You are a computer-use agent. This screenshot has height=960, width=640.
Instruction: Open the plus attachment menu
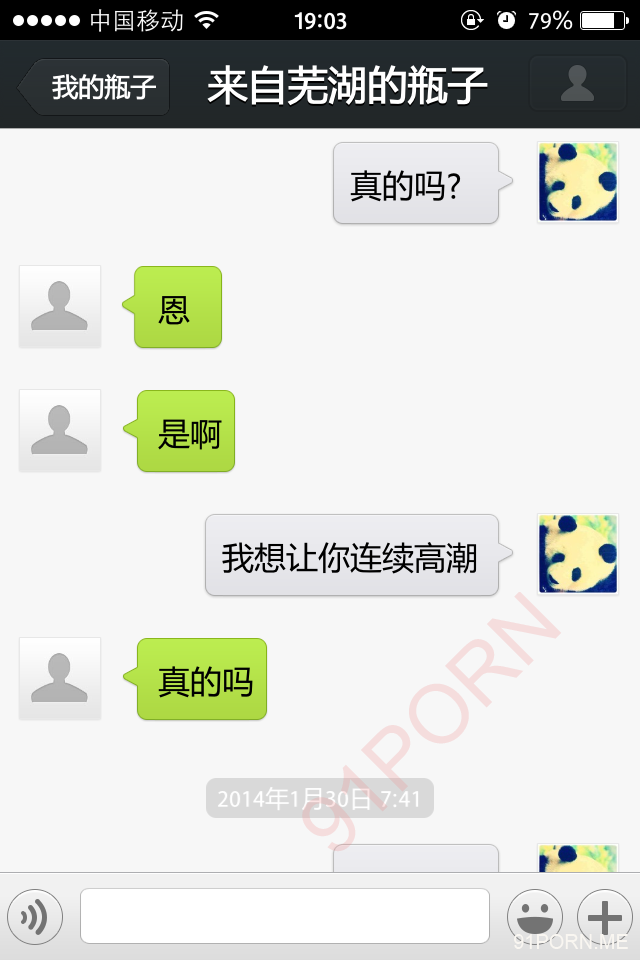point(605,916)
